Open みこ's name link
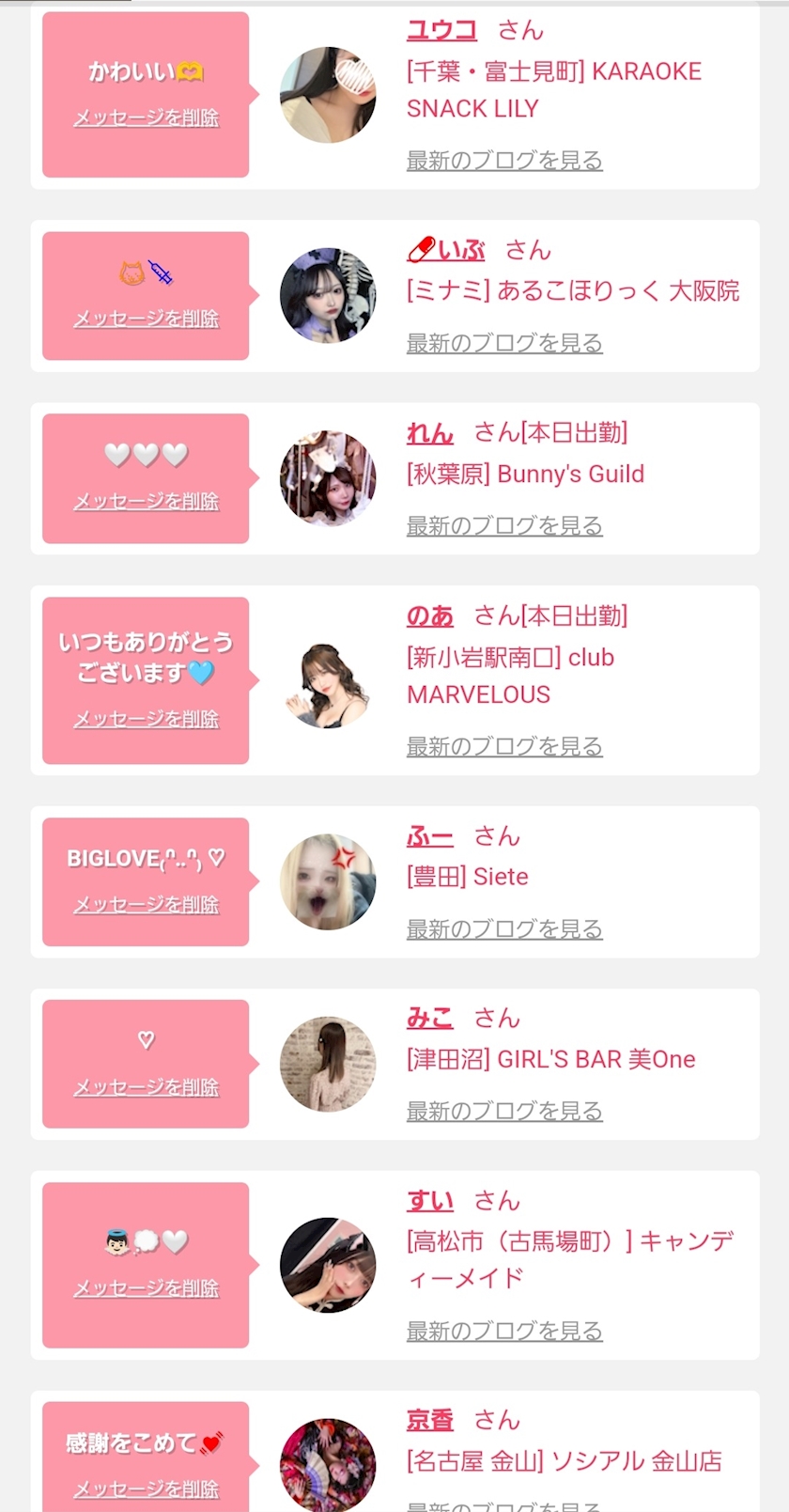 pyautogui.click(x=430, y=1018)
